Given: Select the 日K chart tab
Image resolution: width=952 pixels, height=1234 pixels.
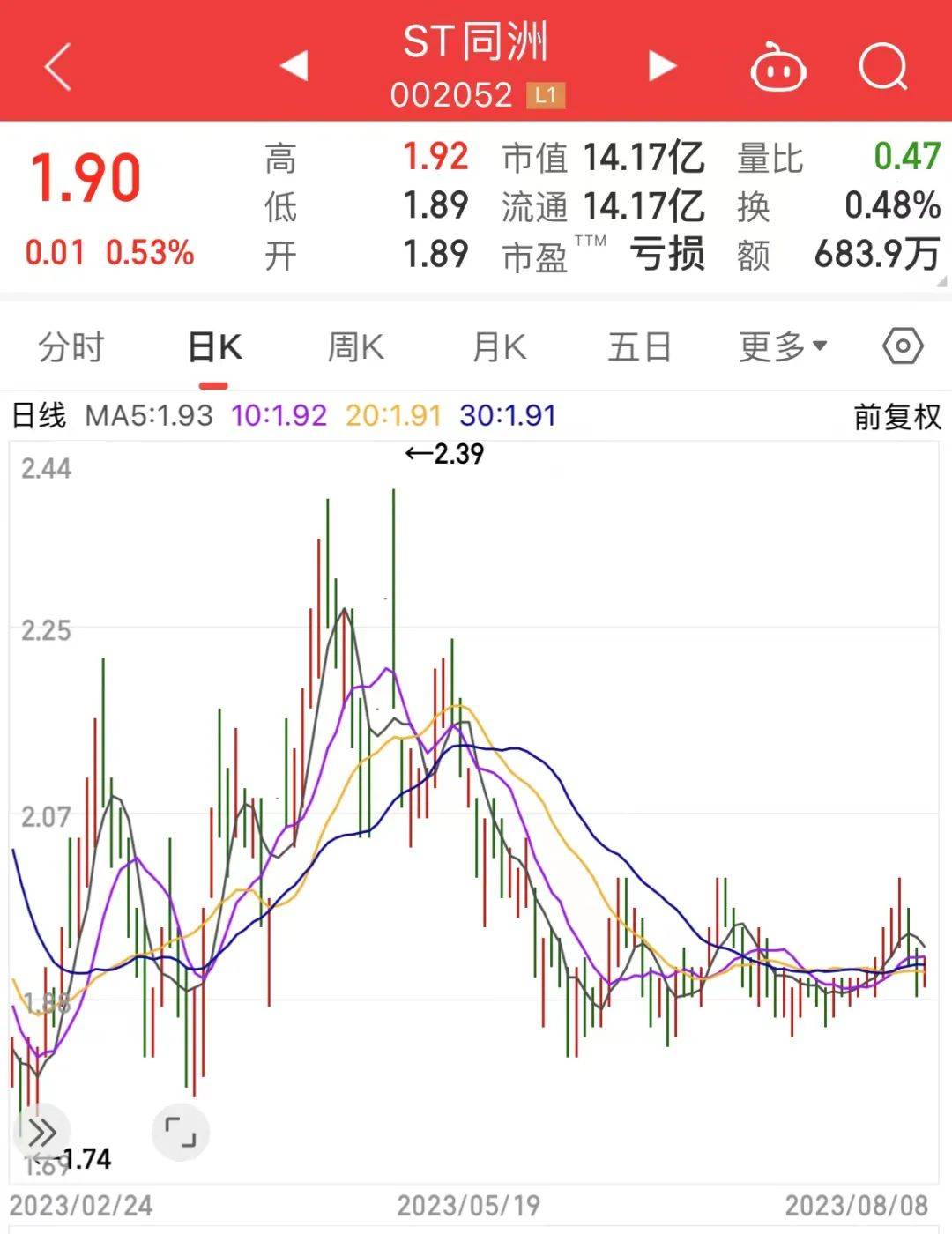Looking at the screenshot, I should [214, 346].
